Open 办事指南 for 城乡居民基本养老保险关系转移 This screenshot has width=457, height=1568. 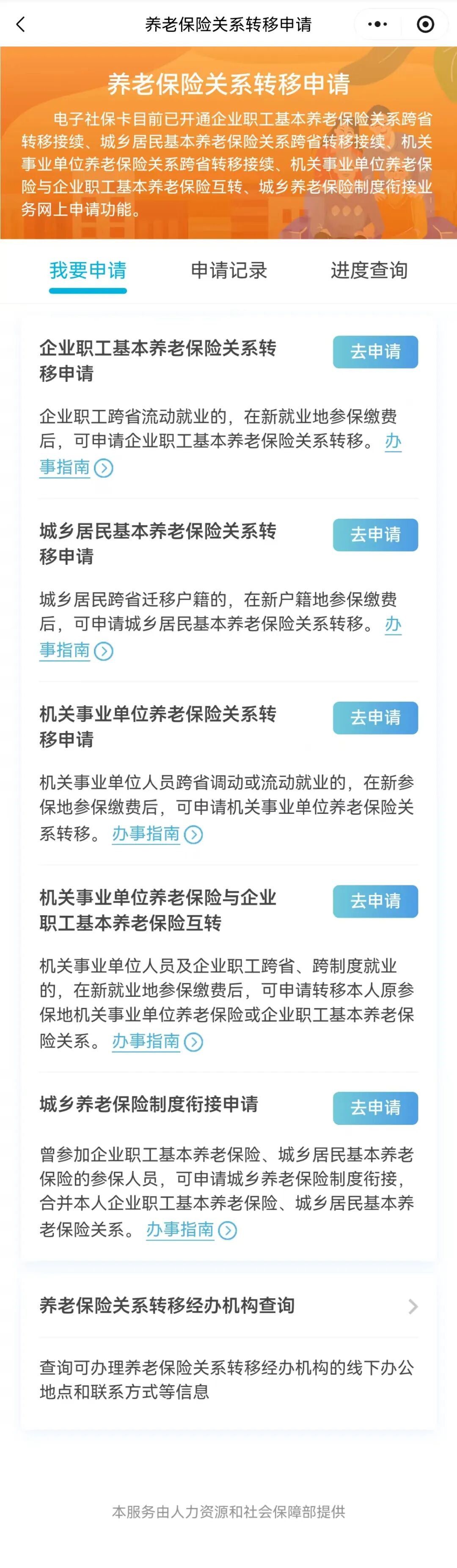[x=65, y=651]
